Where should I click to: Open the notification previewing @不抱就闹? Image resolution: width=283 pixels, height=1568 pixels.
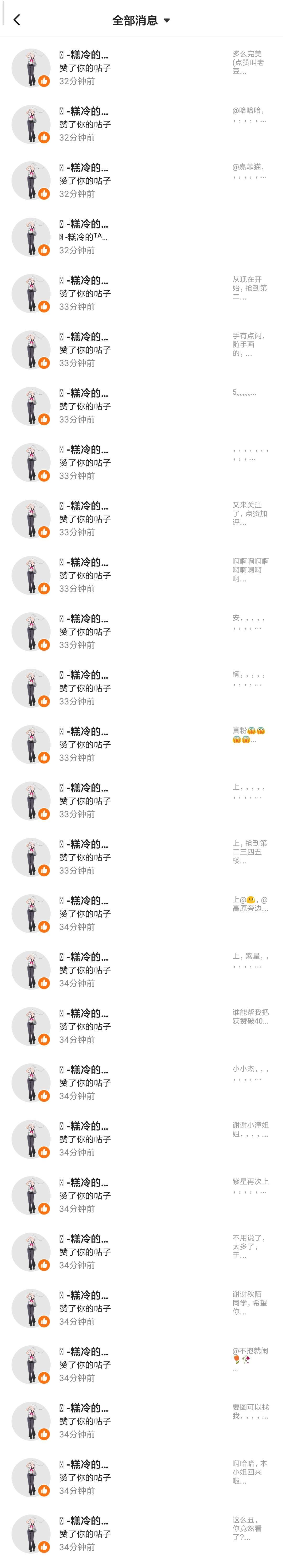click(141, 1364)
